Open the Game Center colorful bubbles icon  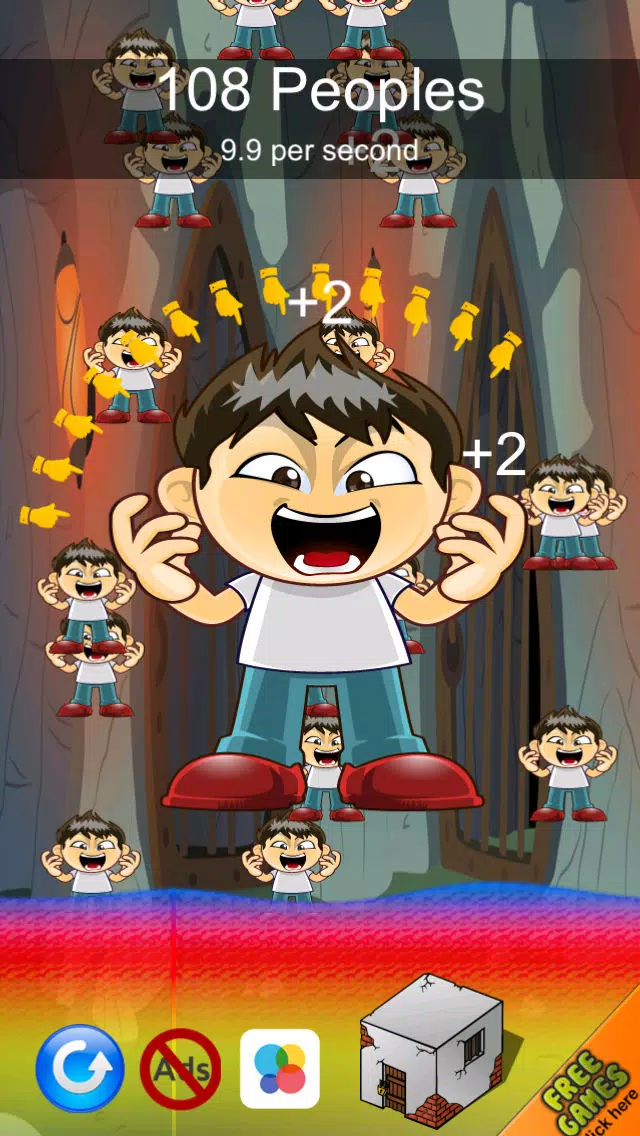(280, 1069)
